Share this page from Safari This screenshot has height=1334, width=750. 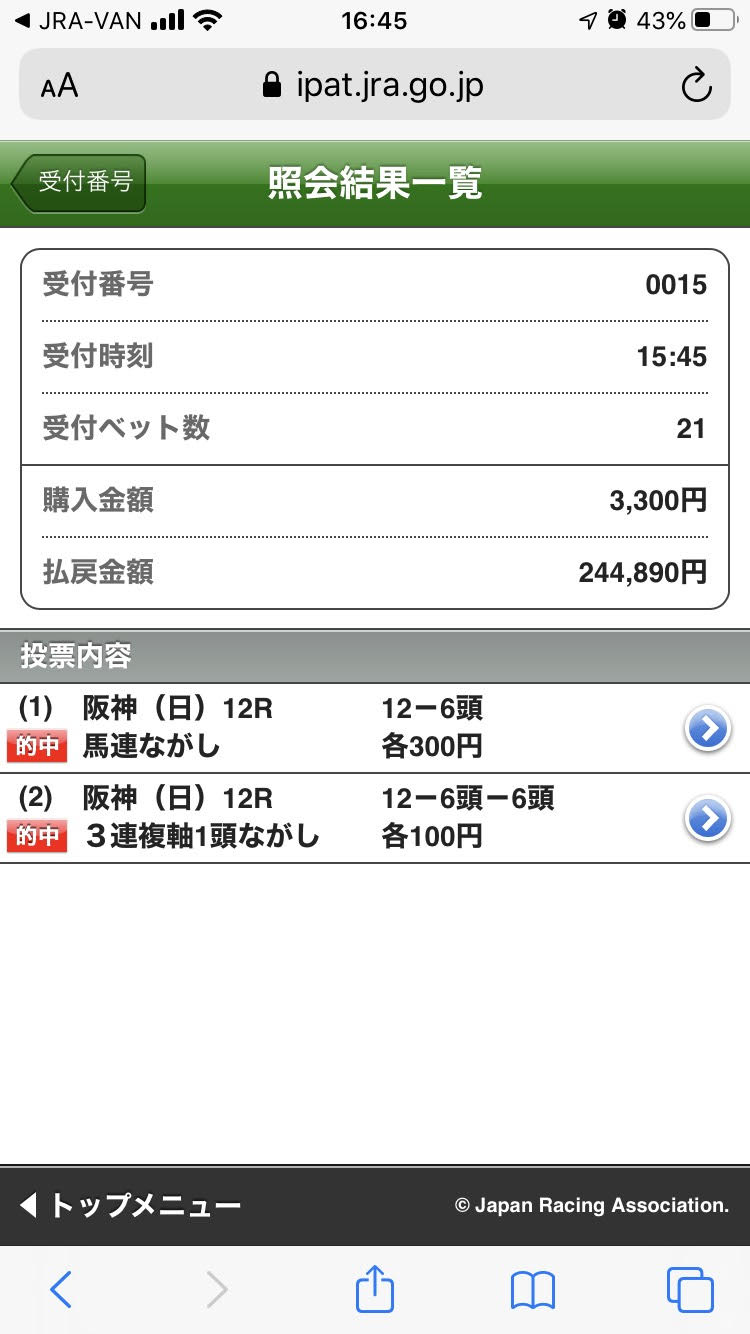point(375,1288)
